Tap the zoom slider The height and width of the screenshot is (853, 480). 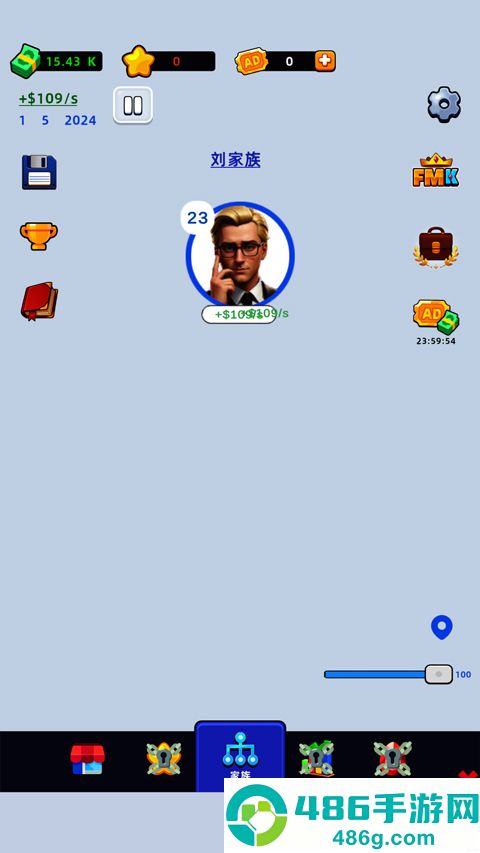click(x=389, y=675)
